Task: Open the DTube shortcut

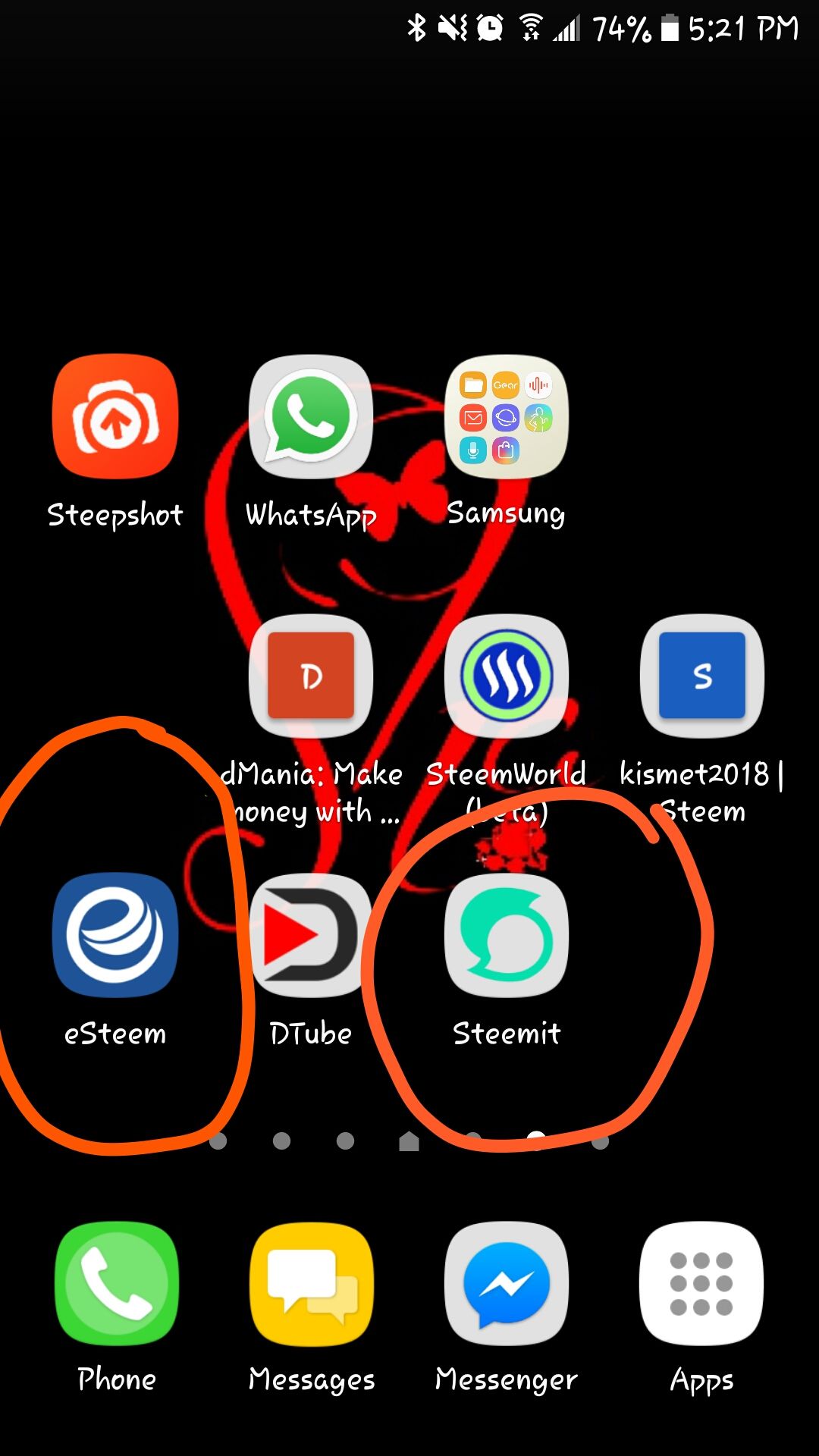Action: click(x=311, y=935)
